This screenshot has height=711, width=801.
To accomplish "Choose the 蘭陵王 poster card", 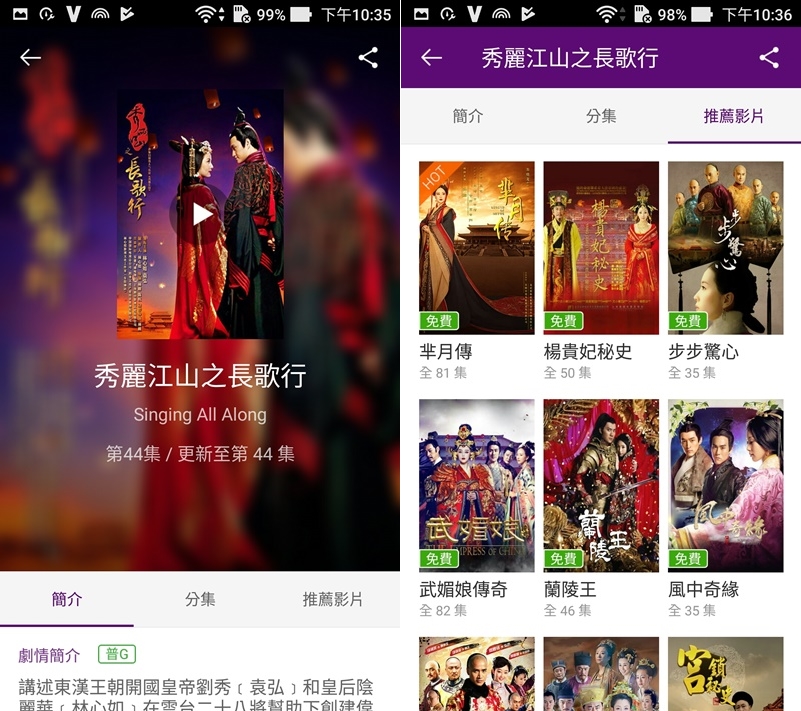I will tap(601, 486).
